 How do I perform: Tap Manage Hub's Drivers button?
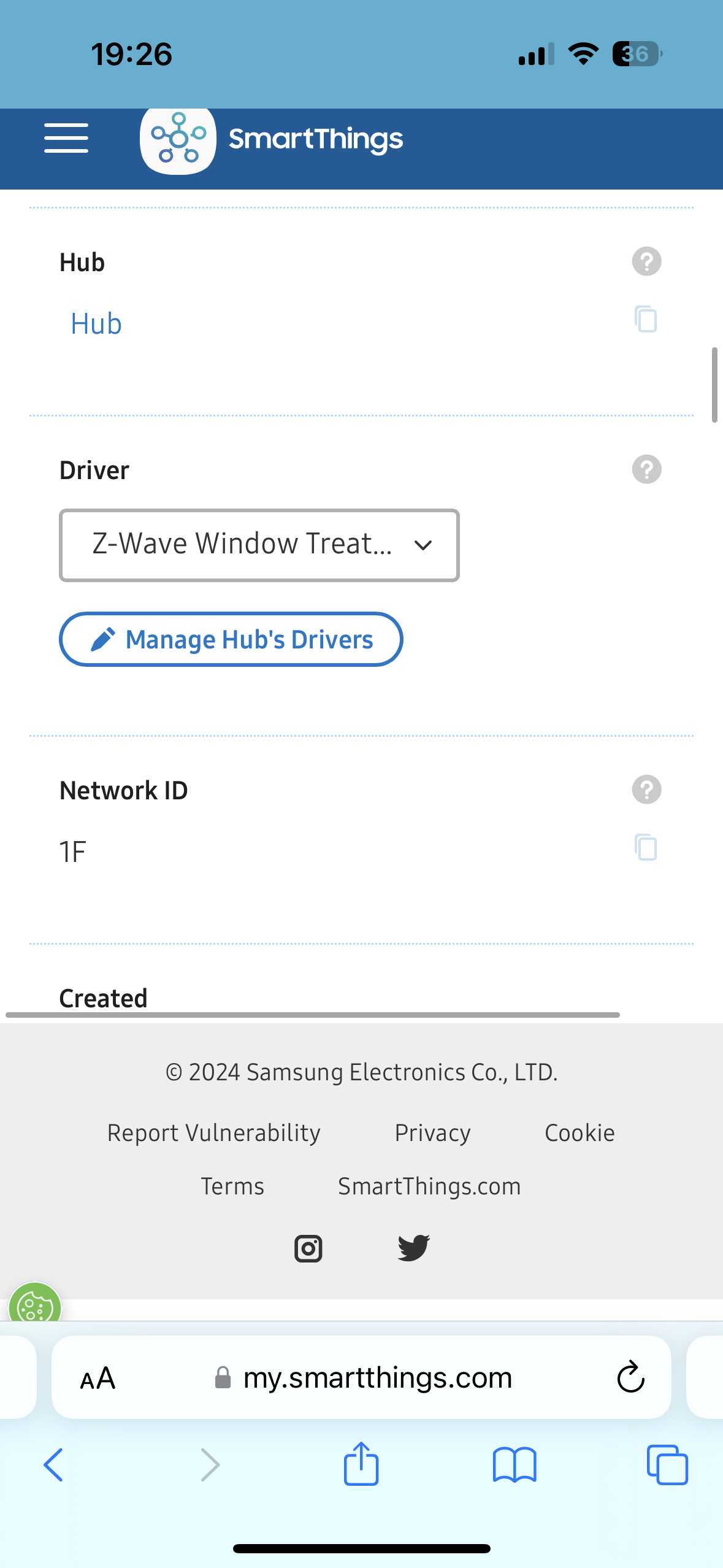pos(231,639)
